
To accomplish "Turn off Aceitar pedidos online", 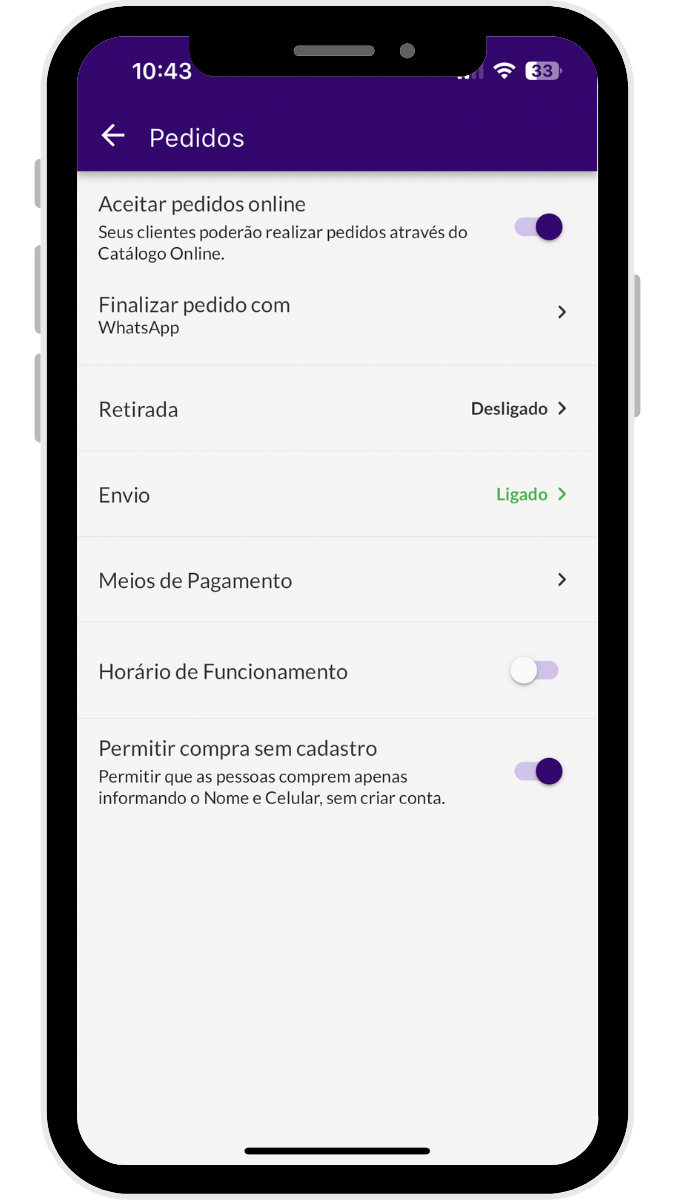I will click(538, 227).
